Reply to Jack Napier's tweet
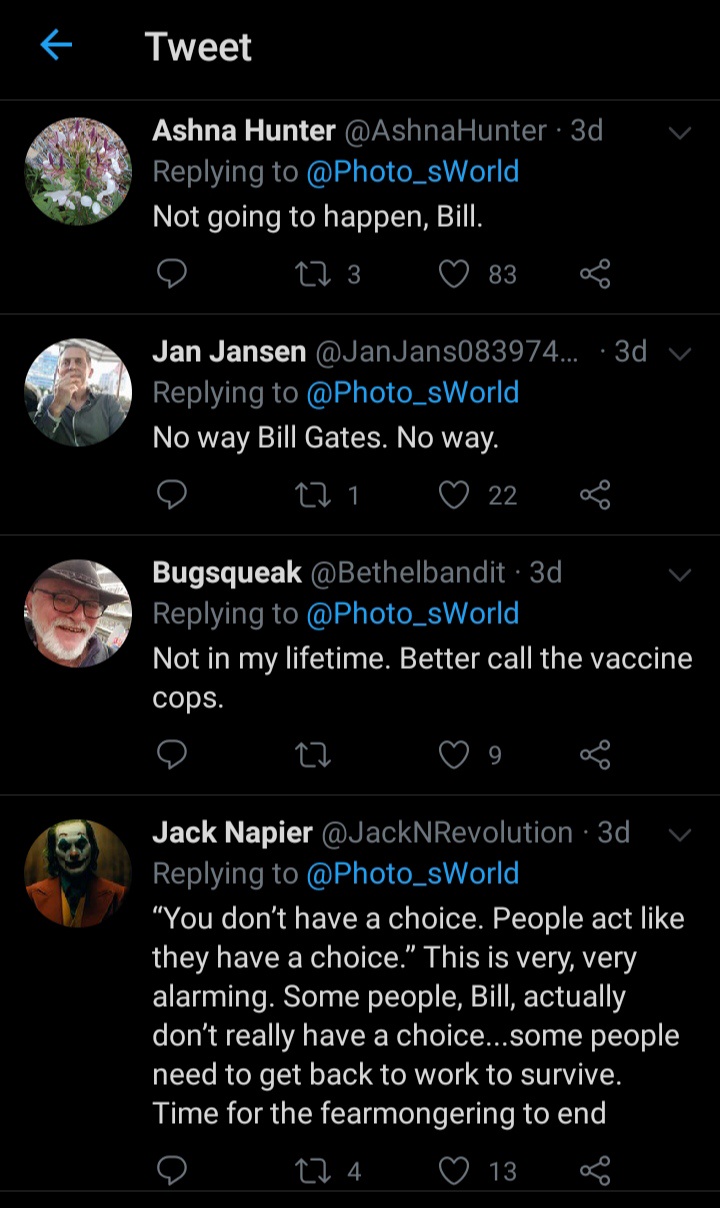Image resolution: width=720 pixels, height=1208 pixels. coord(172,1170)
